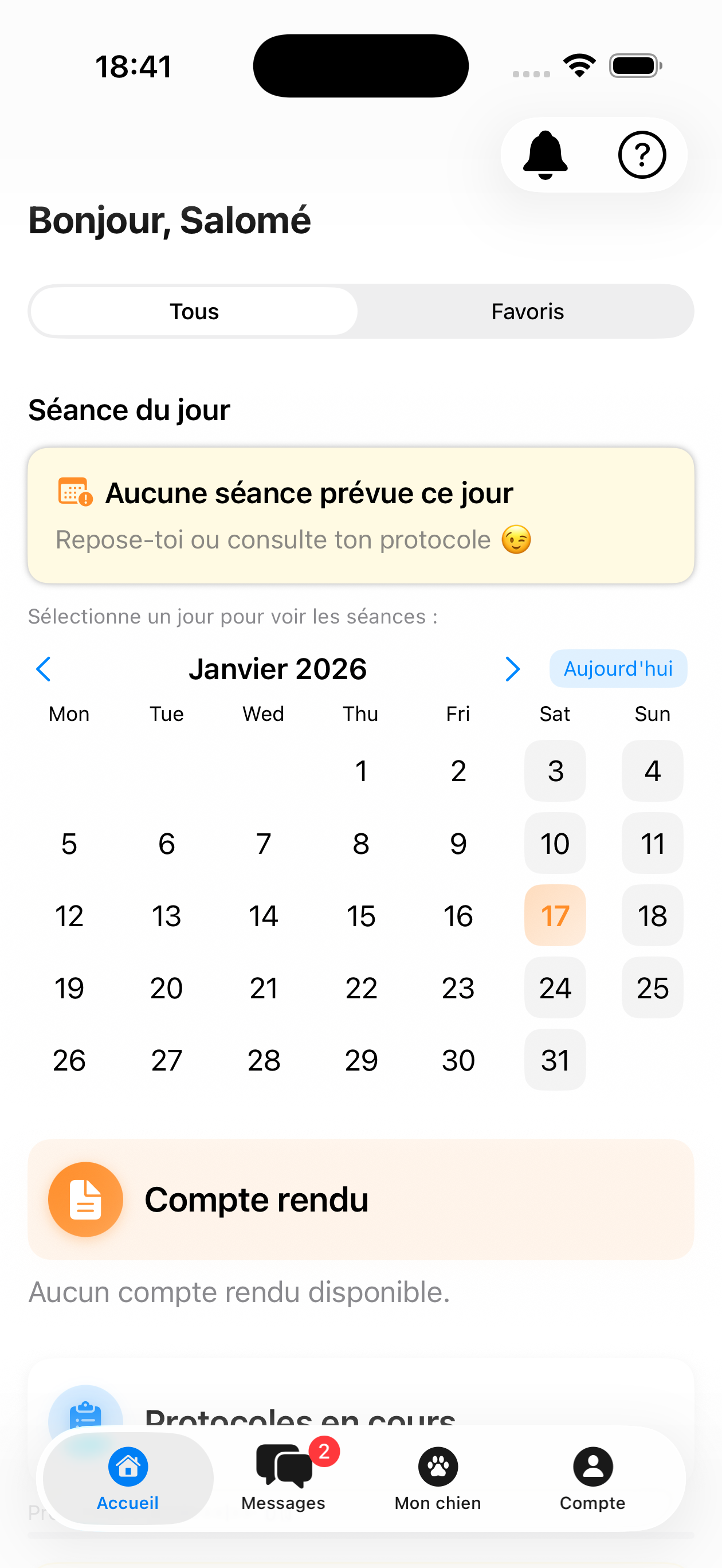Jump to Aujourd'hui in calendar
The image size is (722, 1568).
coord(618,669)
